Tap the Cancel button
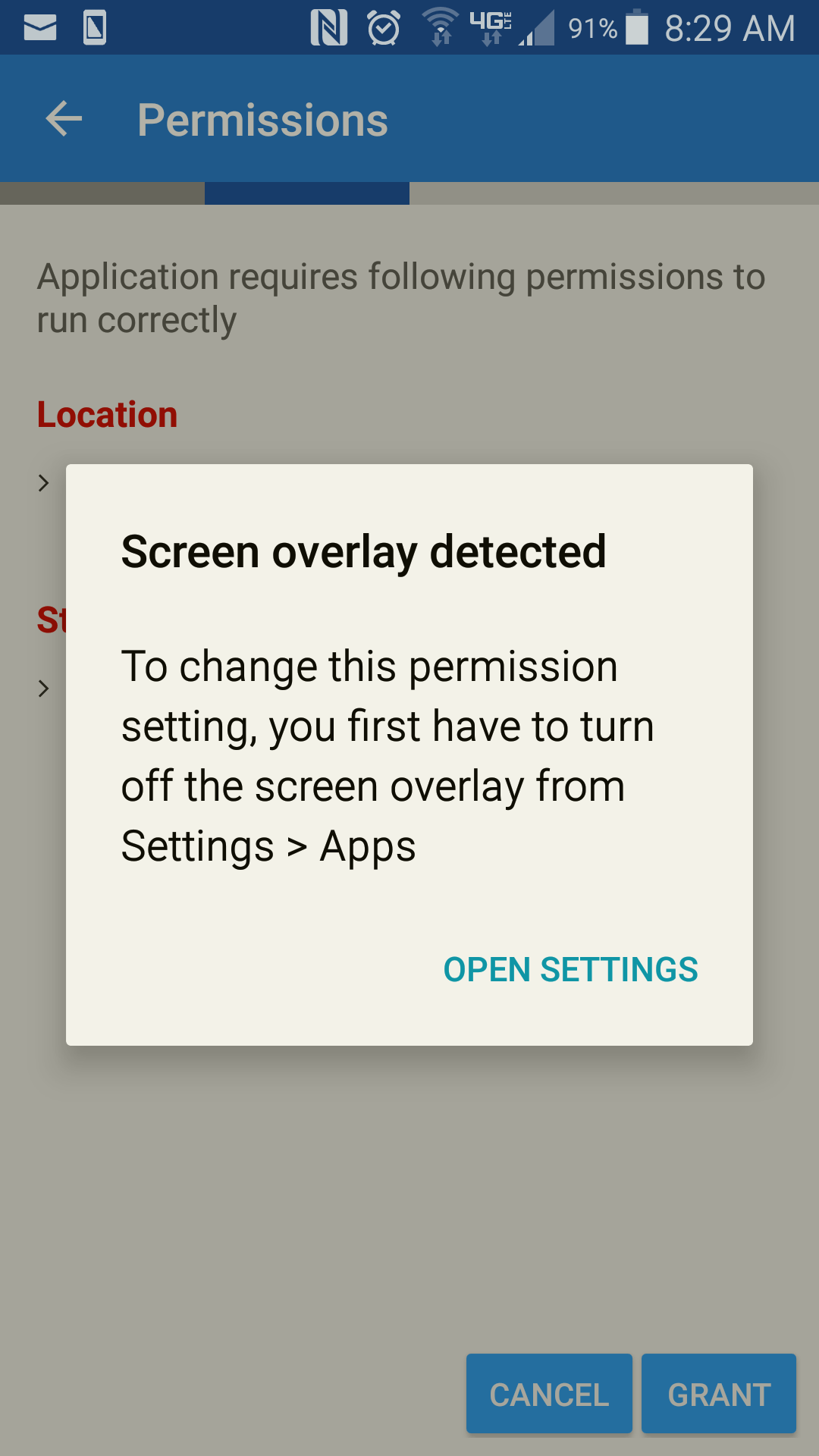819x1456 pixels. coord(549,1394)
